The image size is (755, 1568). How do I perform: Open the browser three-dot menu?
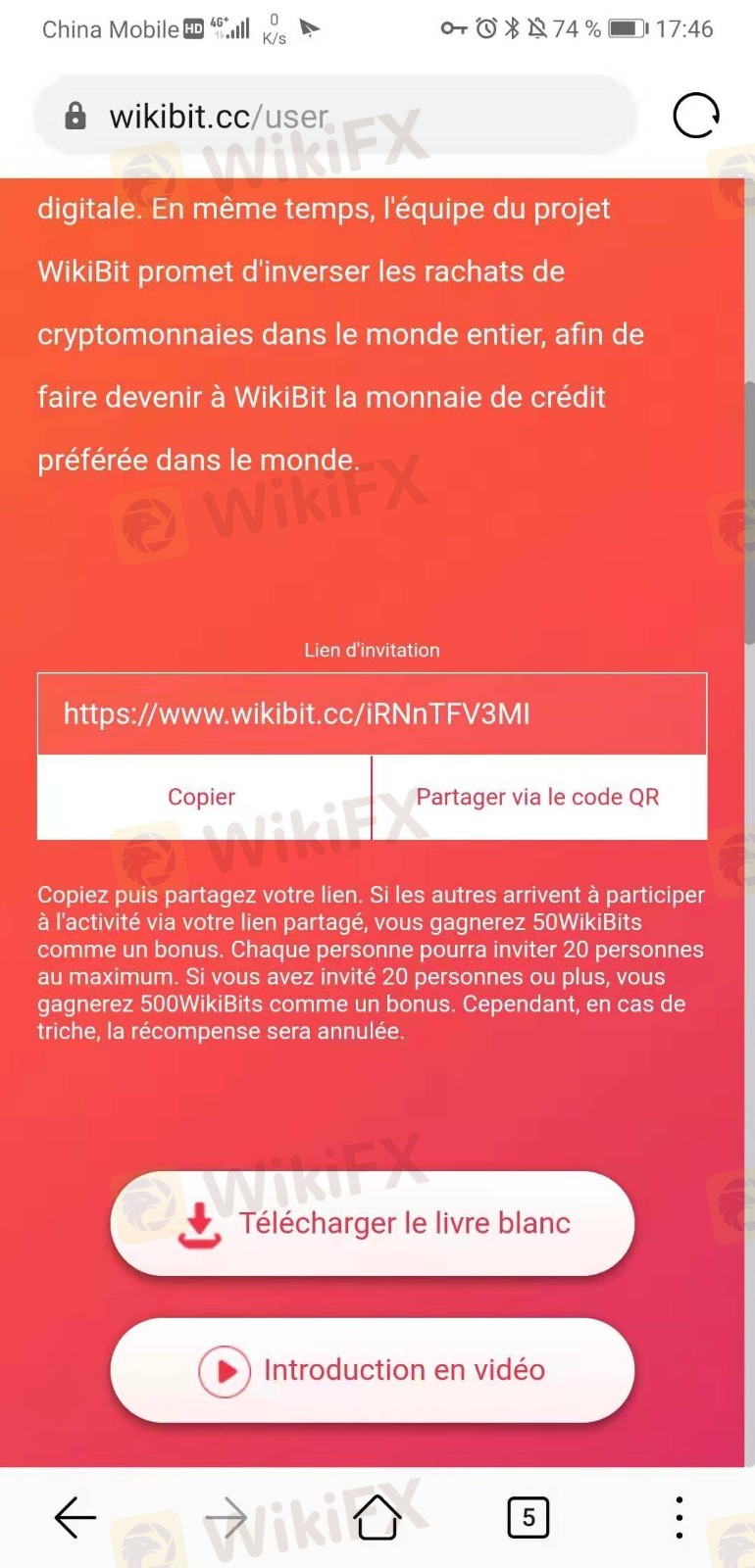679,1517
